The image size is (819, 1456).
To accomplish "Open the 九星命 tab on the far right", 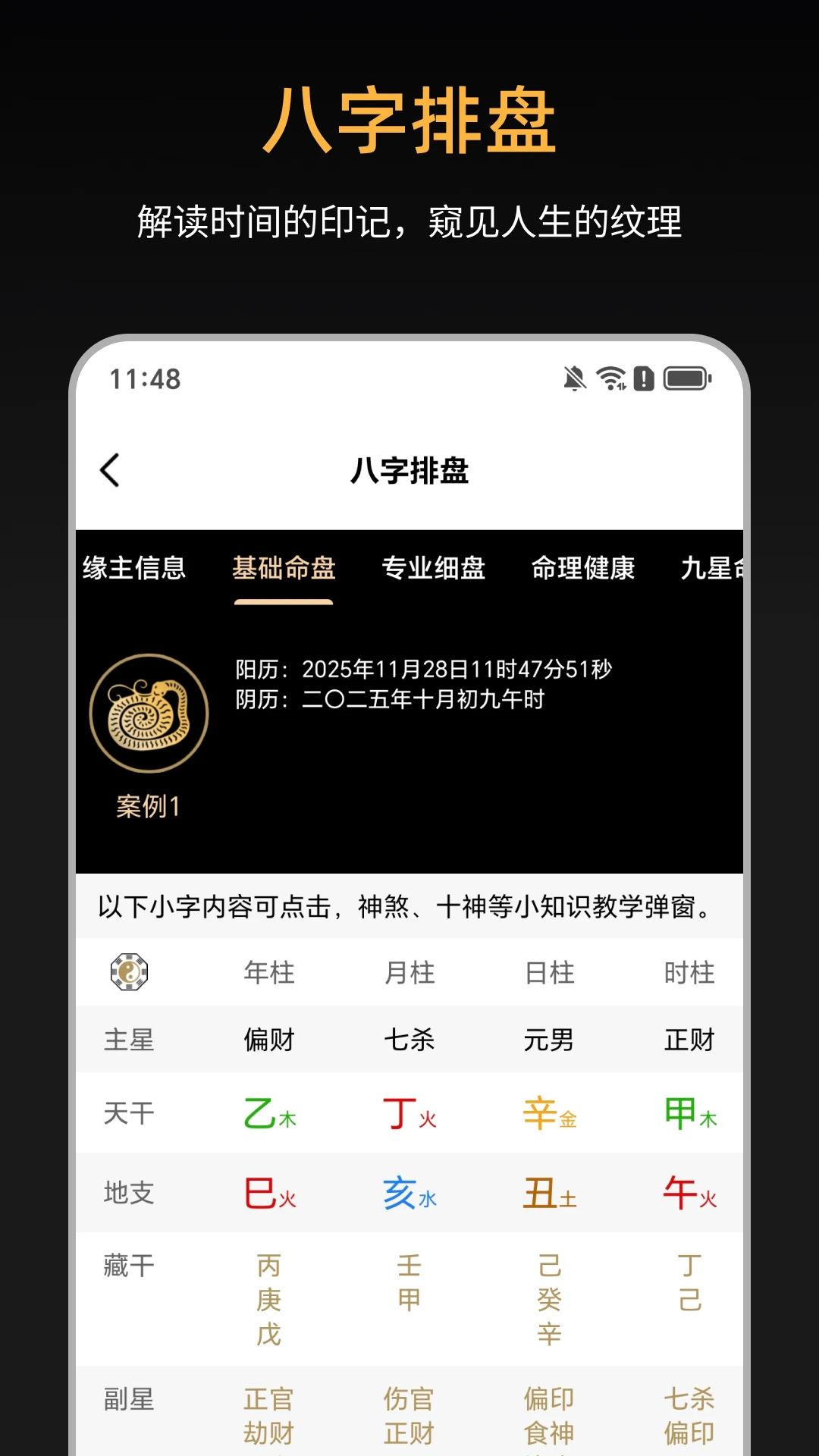I will pyautogui.click(x=711, y=570).
